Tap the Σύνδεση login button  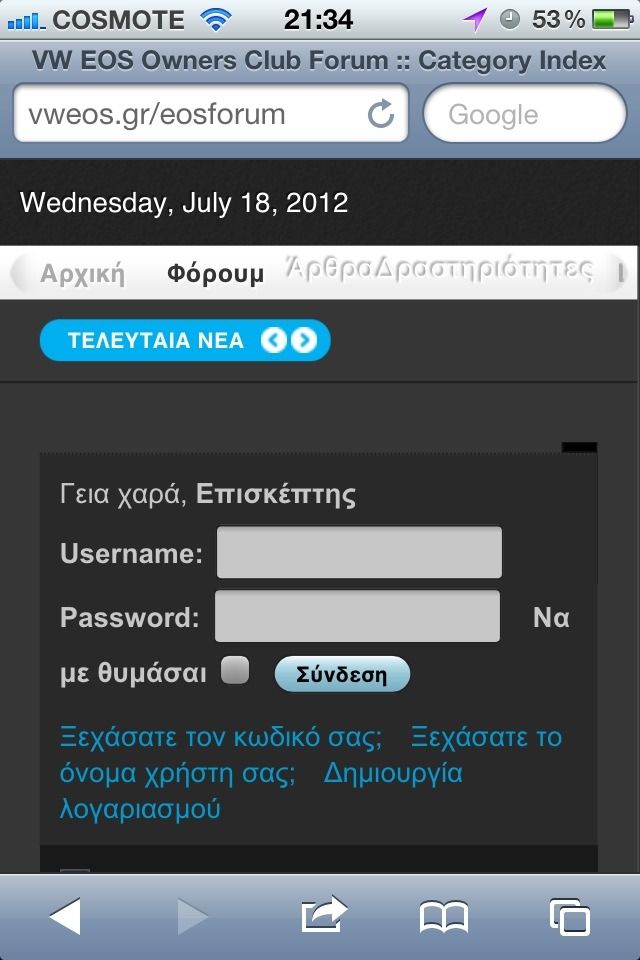click(x=342, y=674)
